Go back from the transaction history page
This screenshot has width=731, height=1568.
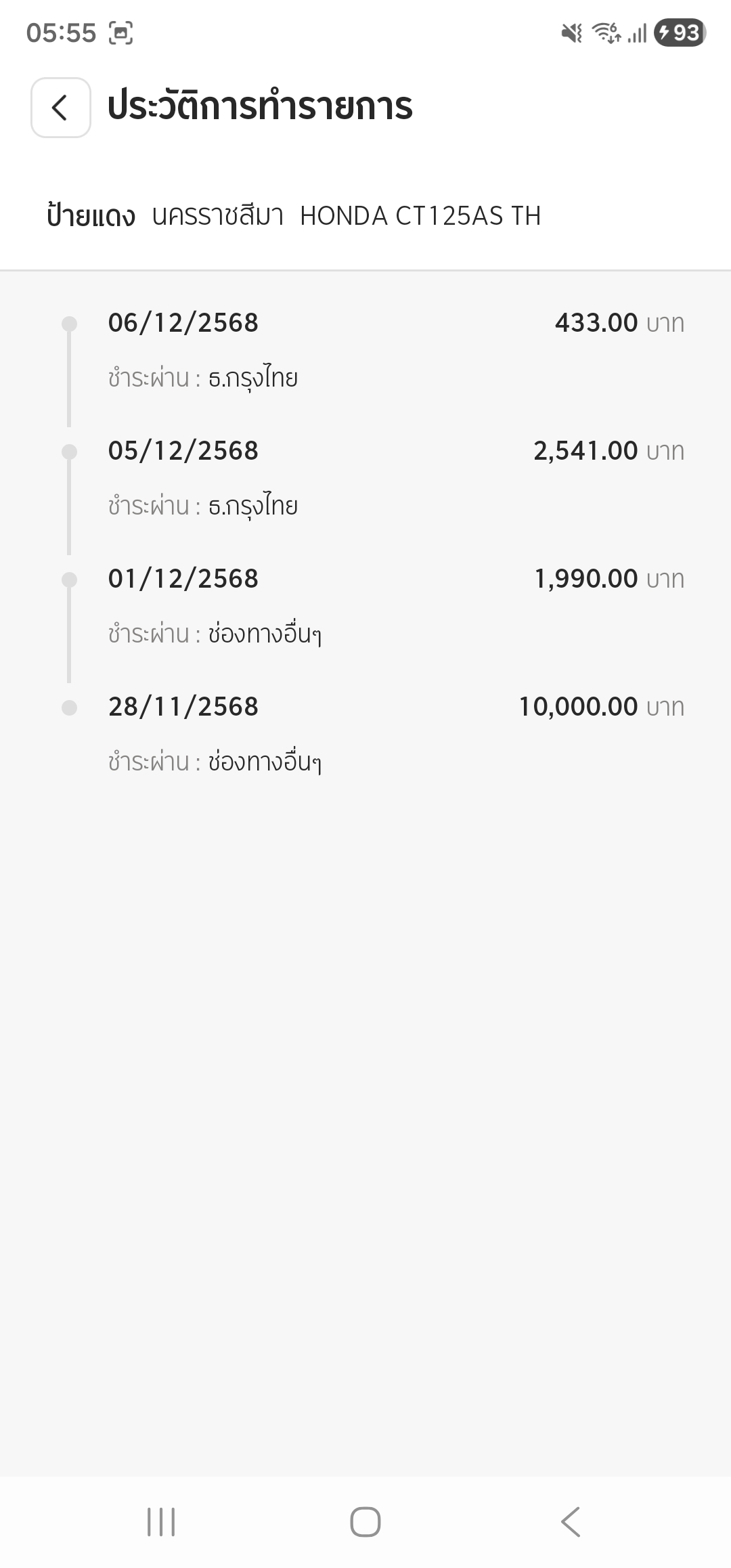tap(61, 108)
